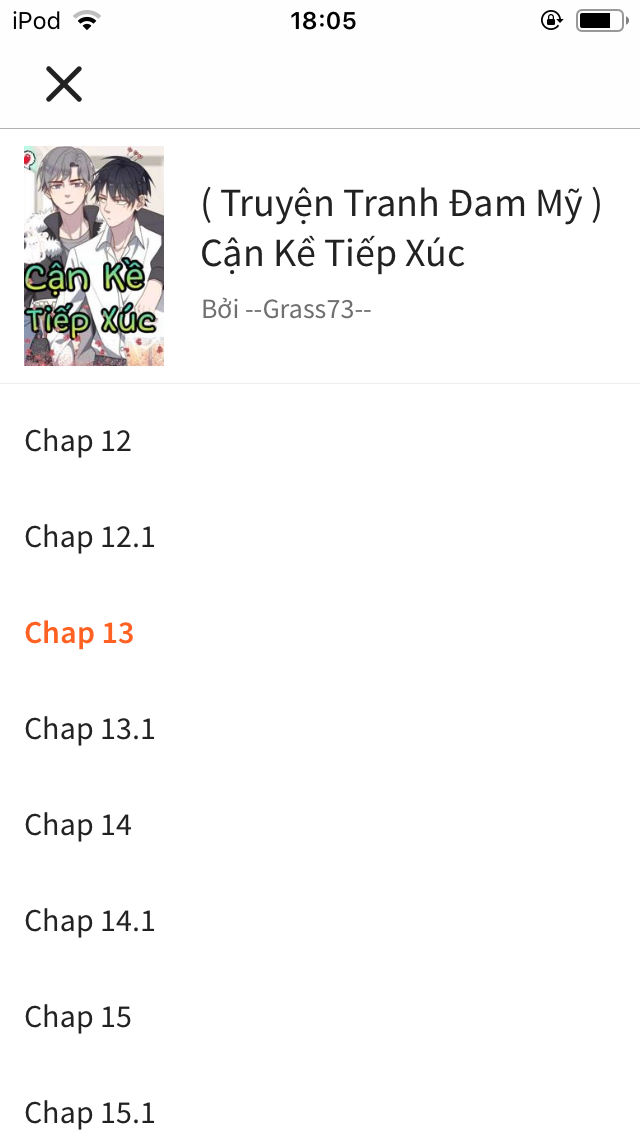Jump to Chap 13.1
Image resolution: width=640 pixels, height=1136 pixels.
tap(90, 729)
